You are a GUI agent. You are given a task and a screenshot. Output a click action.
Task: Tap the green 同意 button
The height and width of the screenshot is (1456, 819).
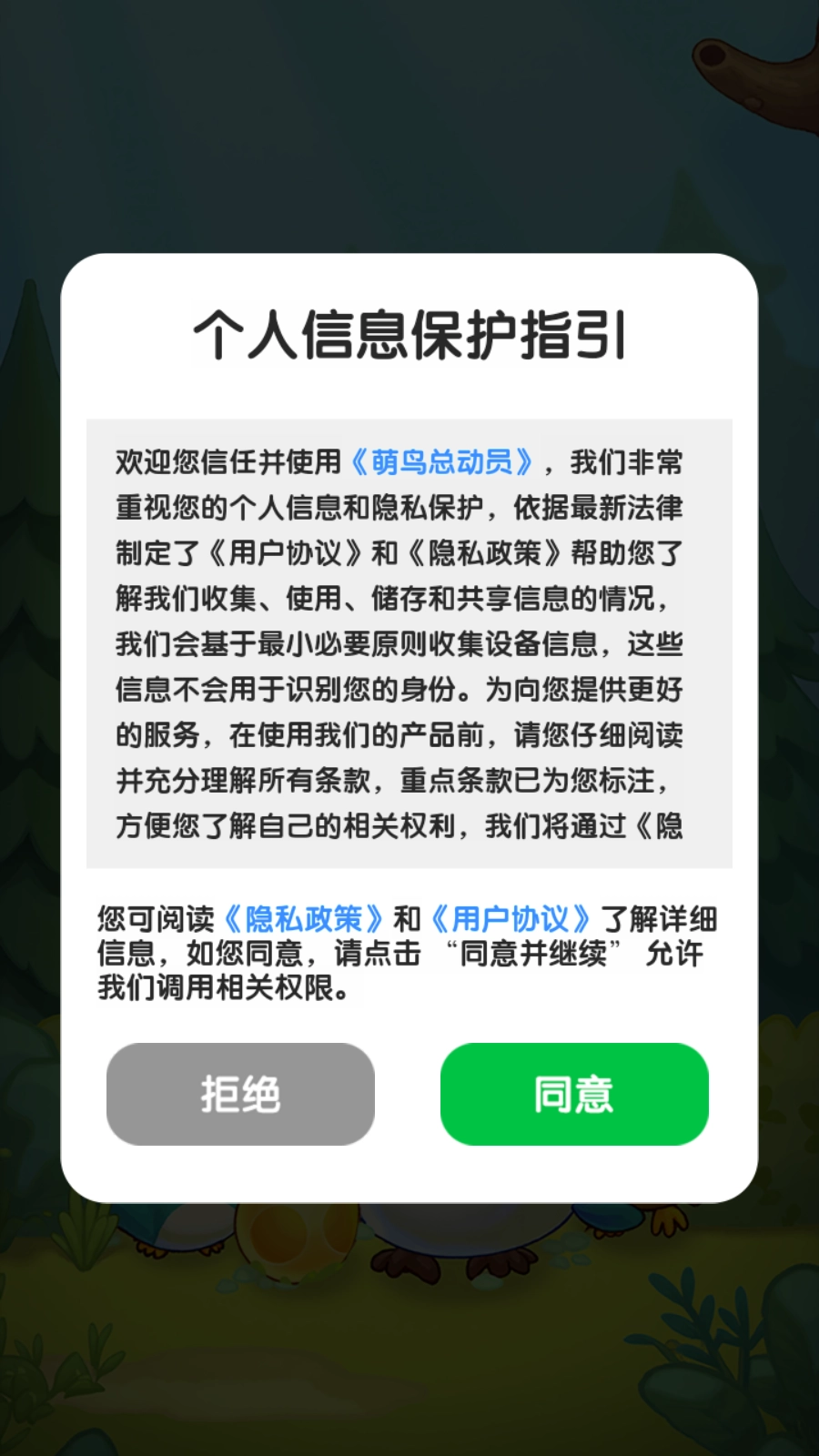574,1094
